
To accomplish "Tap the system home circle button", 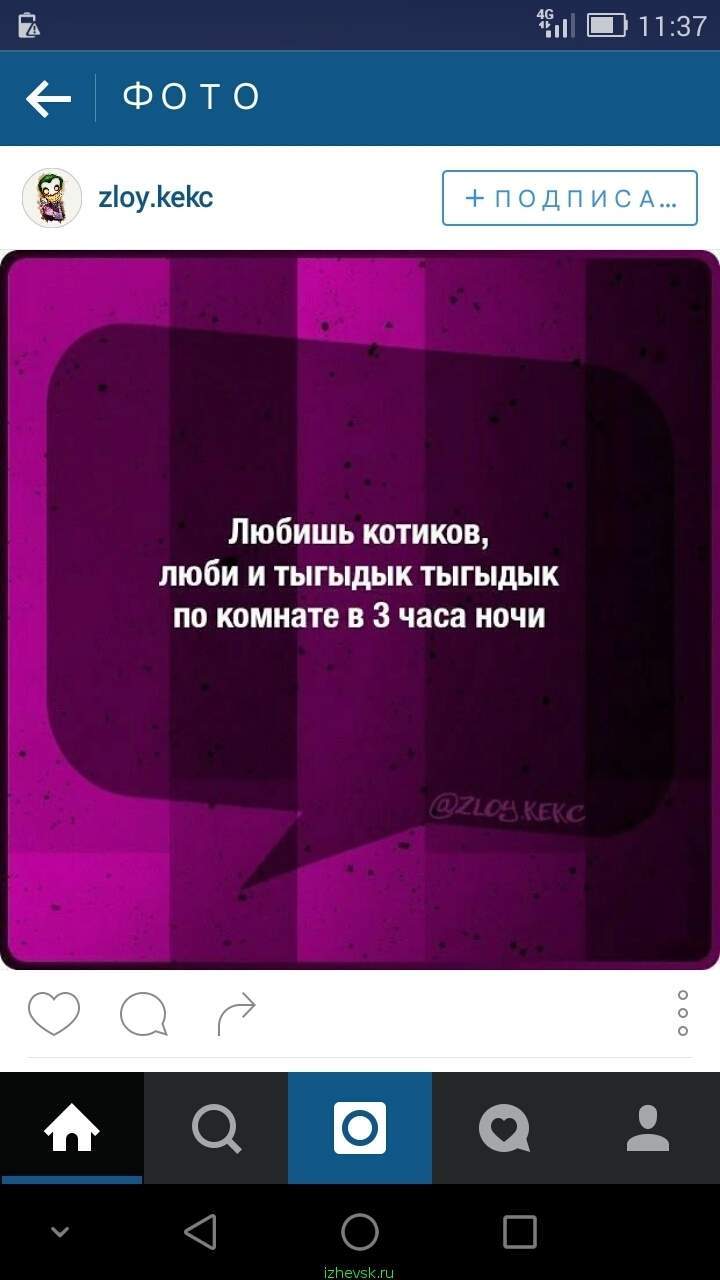I will [360, 1232].
